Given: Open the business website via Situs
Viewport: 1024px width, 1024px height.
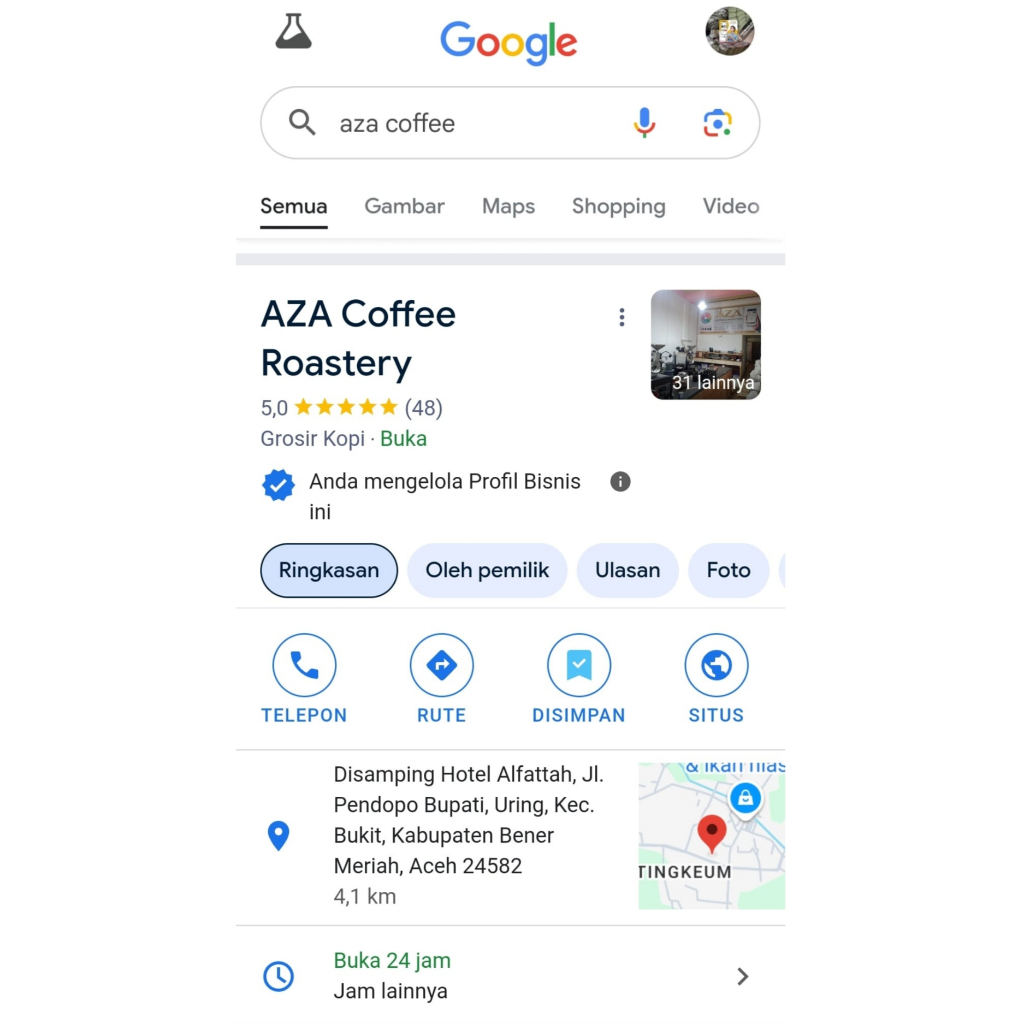Looking at the screenshot, I should coord(716,666).
